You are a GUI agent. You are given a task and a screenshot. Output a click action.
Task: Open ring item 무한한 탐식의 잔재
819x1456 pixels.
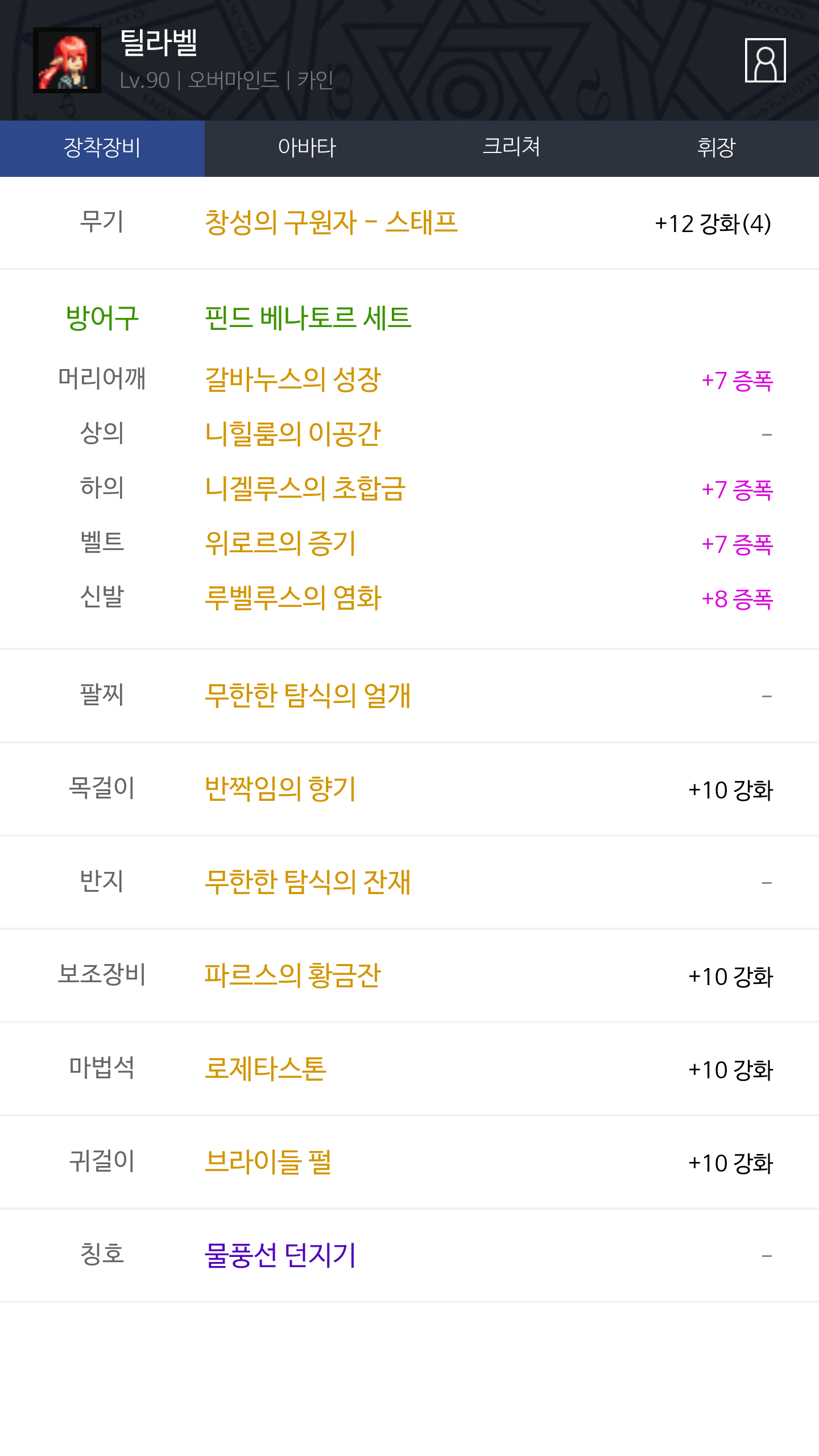(x=308, y=882)
